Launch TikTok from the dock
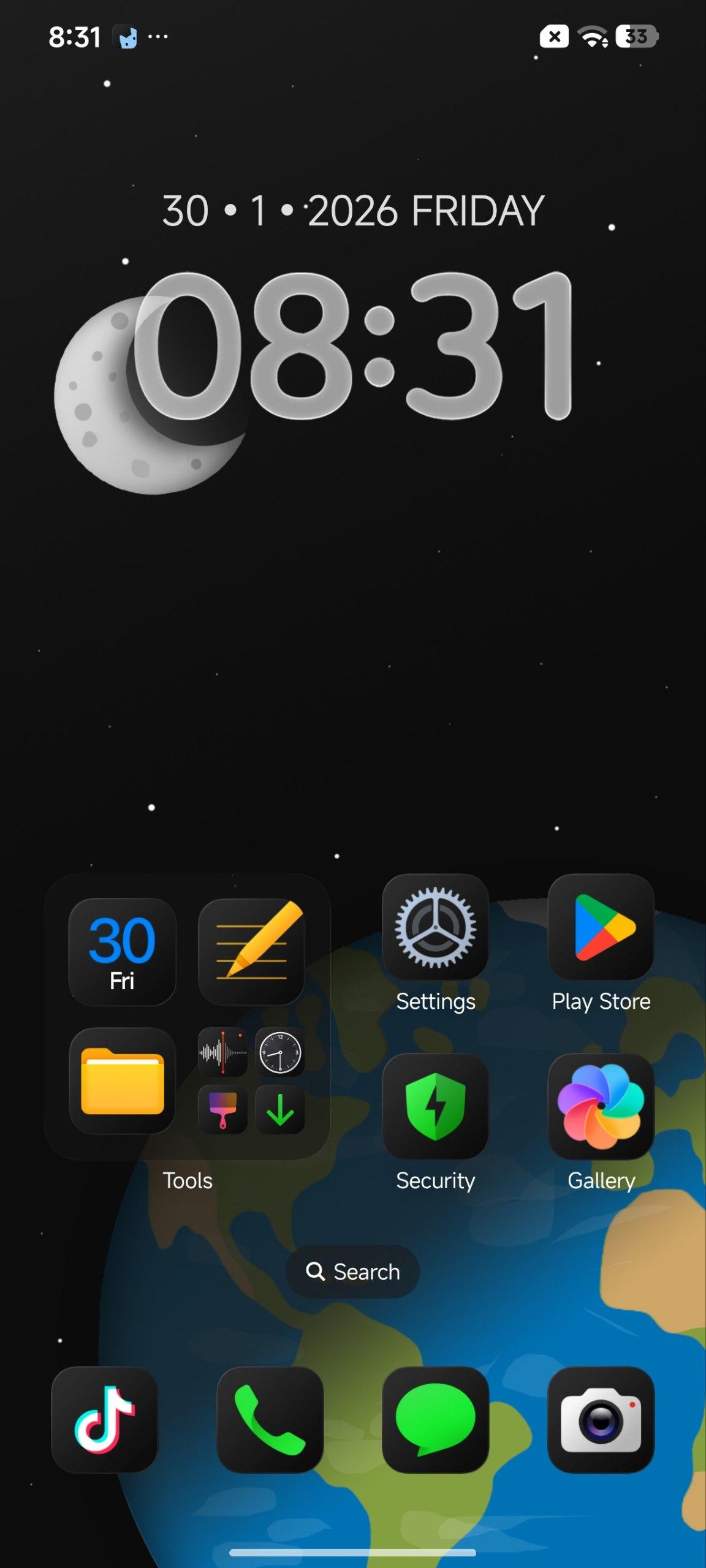Screen dimensions: 706x1568 pos(105,1419)
